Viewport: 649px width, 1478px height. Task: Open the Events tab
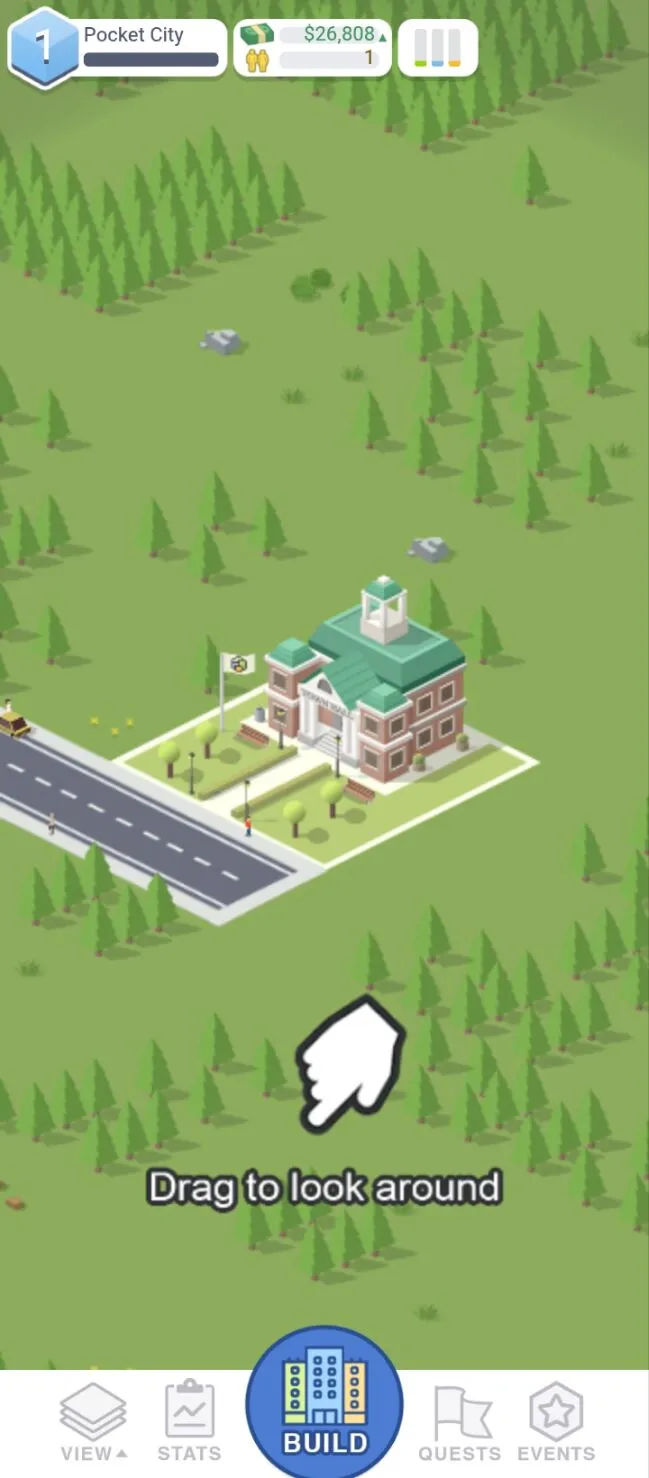(x=556, y=1422)
